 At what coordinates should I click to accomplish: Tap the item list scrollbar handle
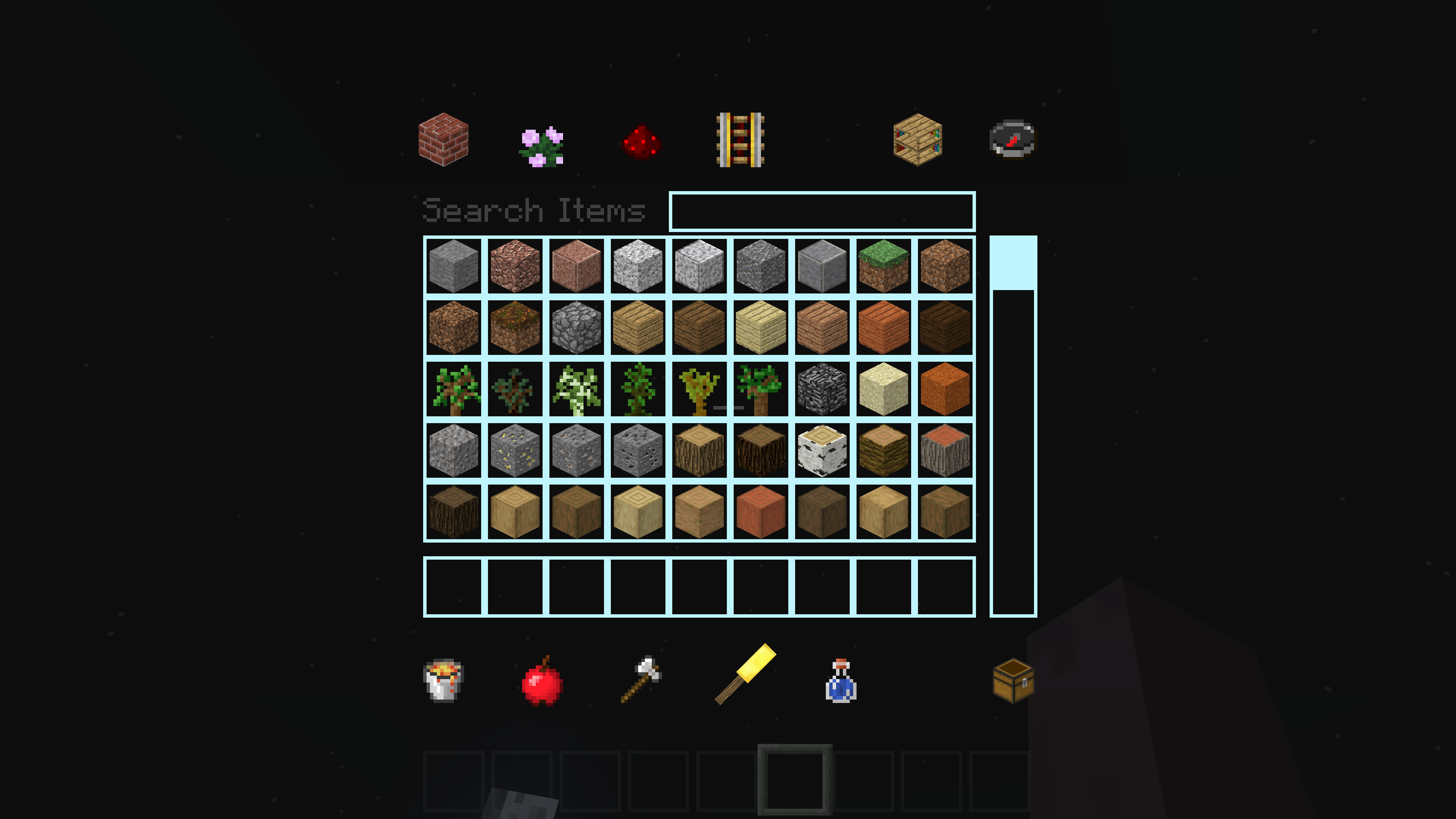click(1013, 264)
